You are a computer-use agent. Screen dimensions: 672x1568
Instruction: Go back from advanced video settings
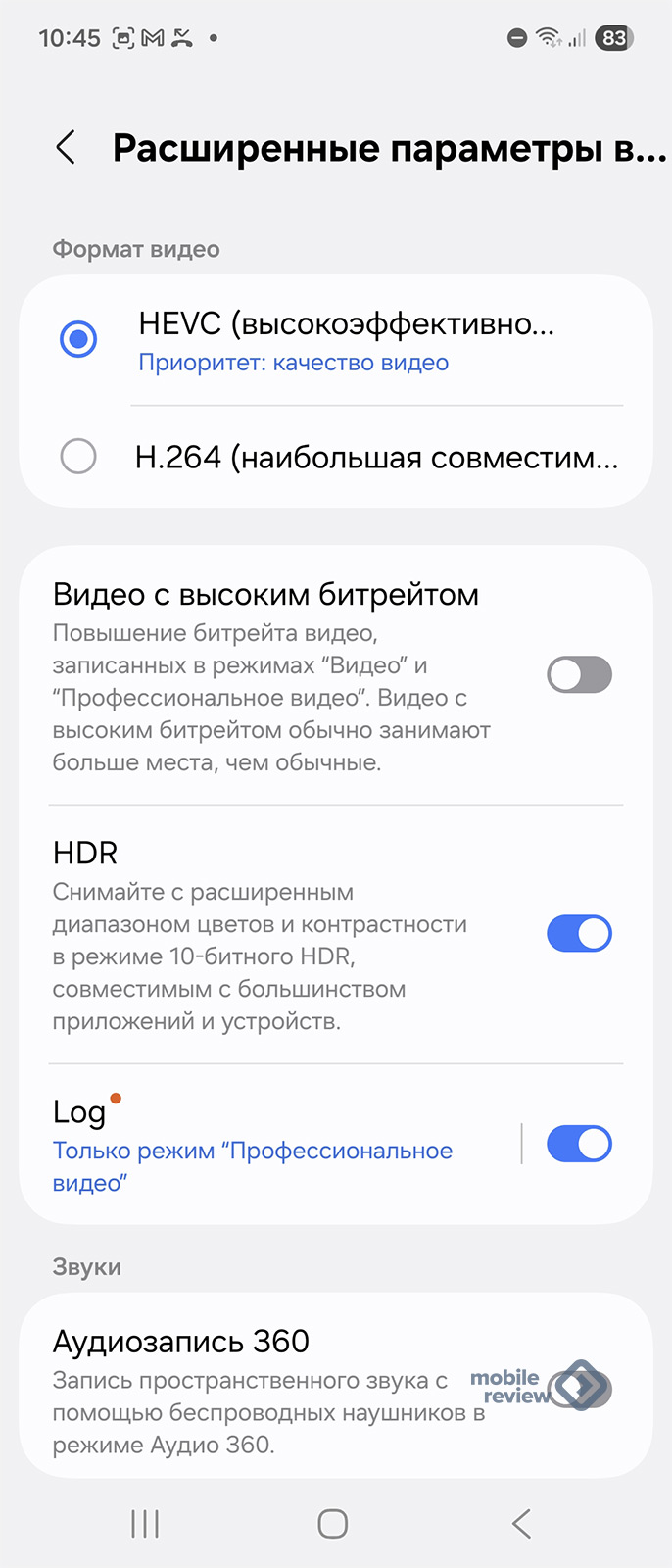coord(66,148)
